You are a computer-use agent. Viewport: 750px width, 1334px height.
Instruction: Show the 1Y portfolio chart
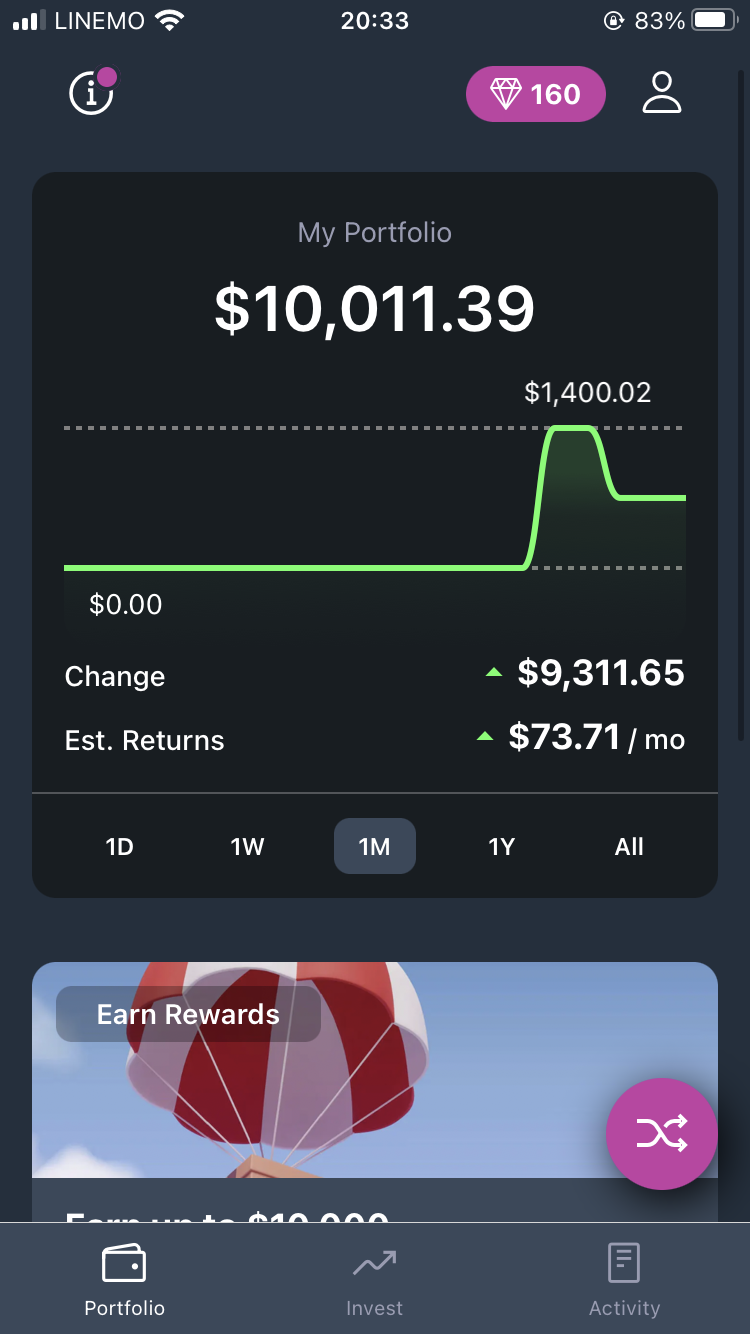pos(501,847)
